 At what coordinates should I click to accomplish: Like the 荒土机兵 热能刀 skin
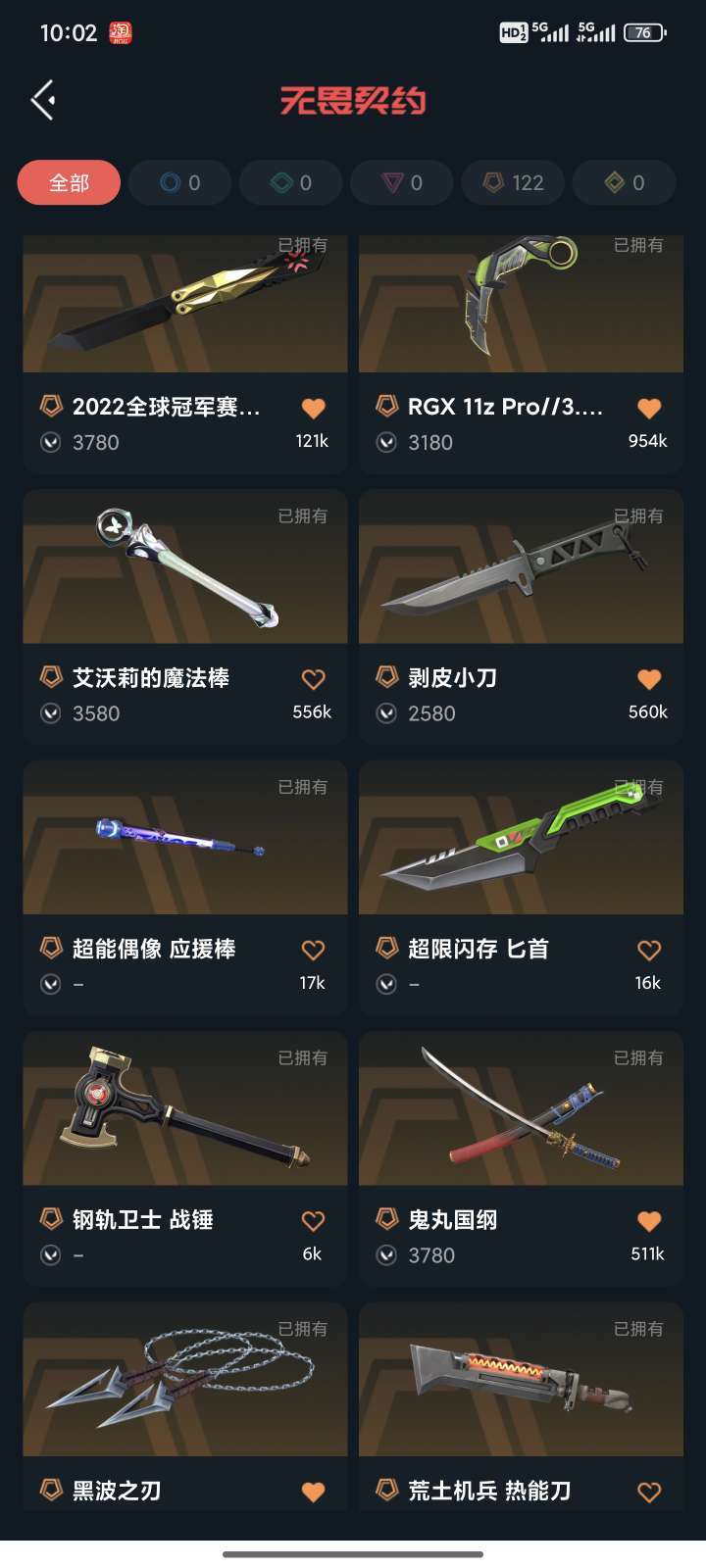649,1492
